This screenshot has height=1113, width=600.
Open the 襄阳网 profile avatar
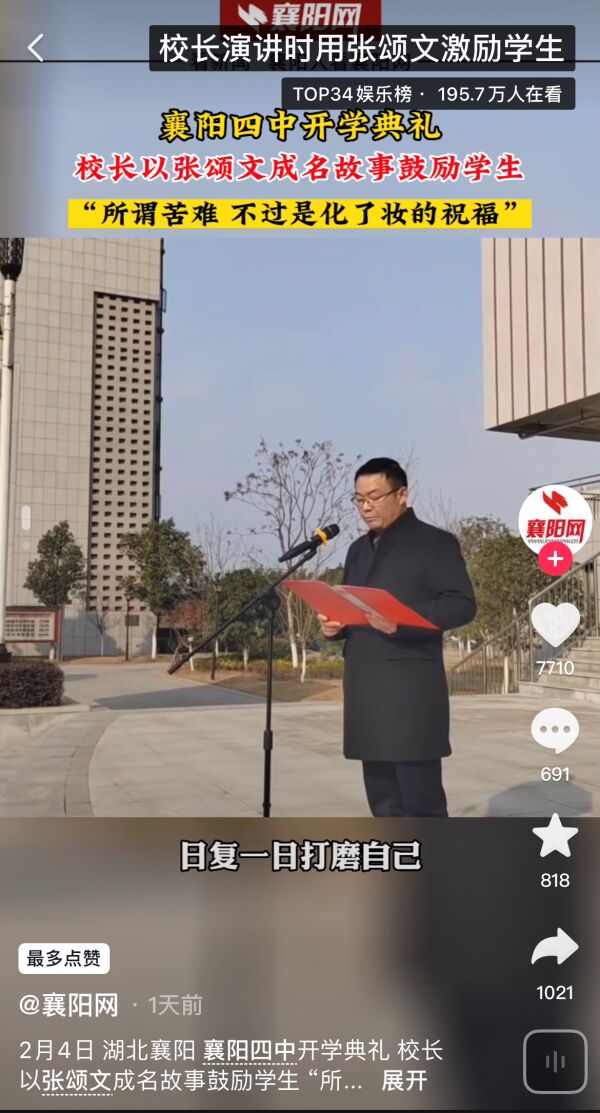coord(554,520)
